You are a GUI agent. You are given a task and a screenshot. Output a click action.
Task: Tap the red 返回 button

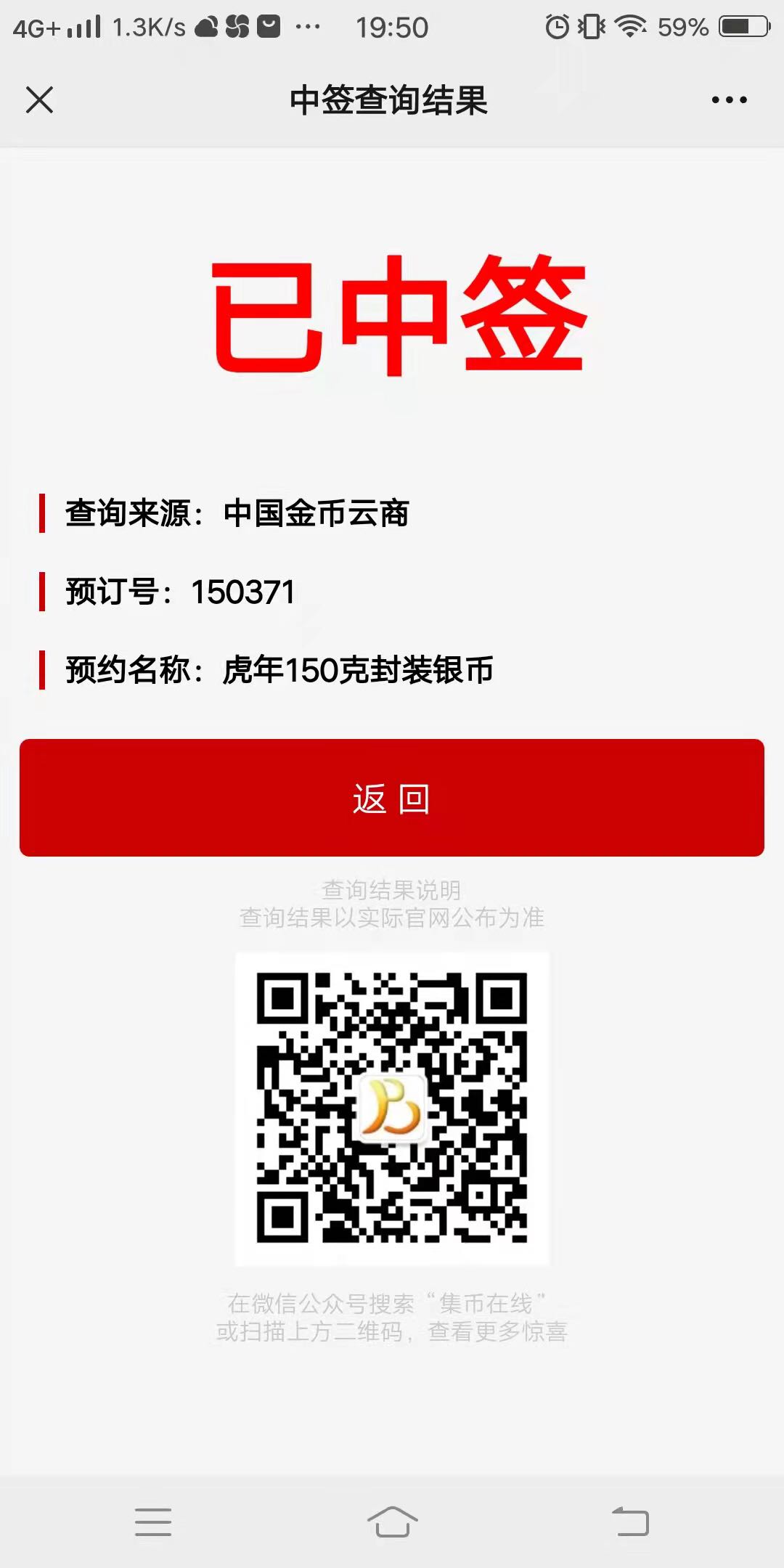tap(392, 798)
